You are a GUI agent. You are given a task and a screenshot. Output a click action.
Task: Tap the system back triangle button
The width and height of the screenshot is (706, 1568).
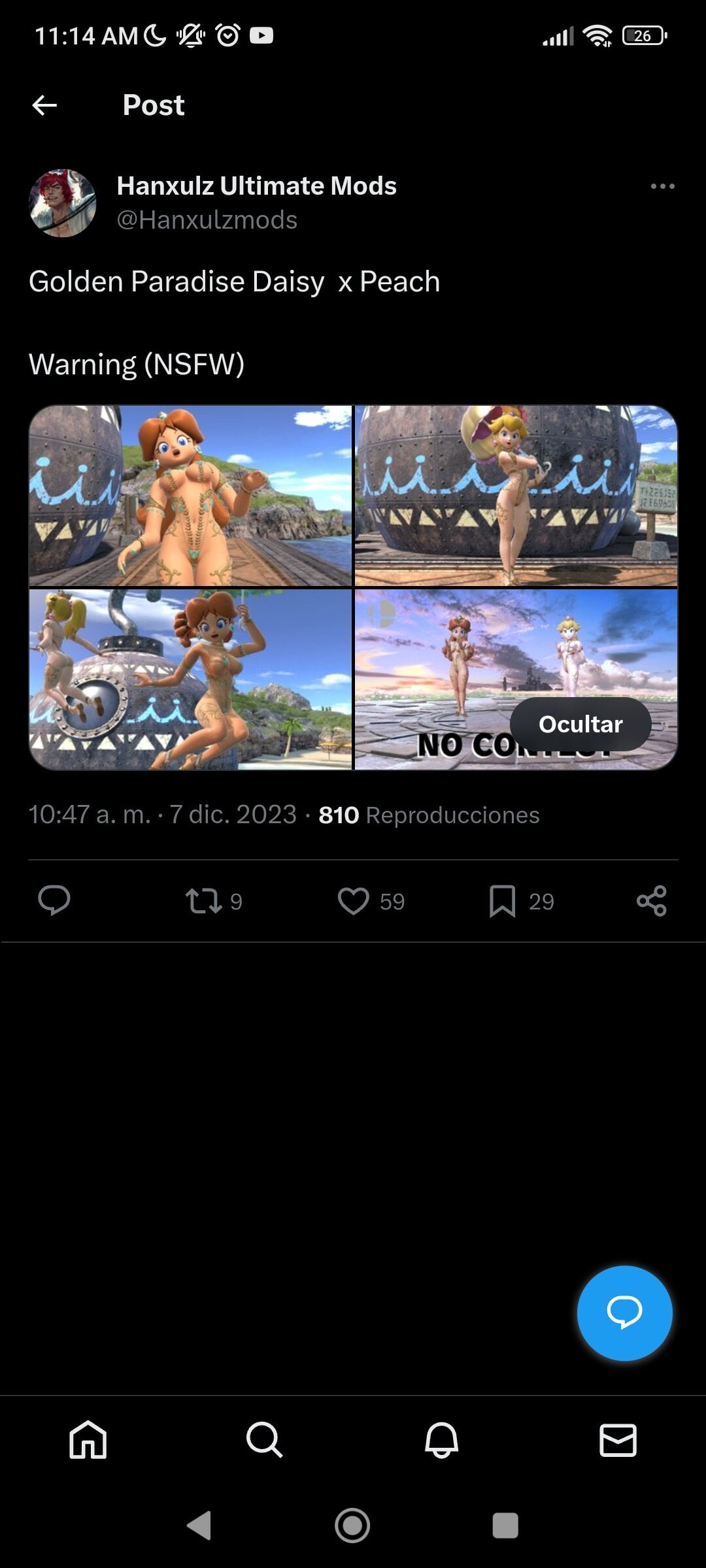199,1526
